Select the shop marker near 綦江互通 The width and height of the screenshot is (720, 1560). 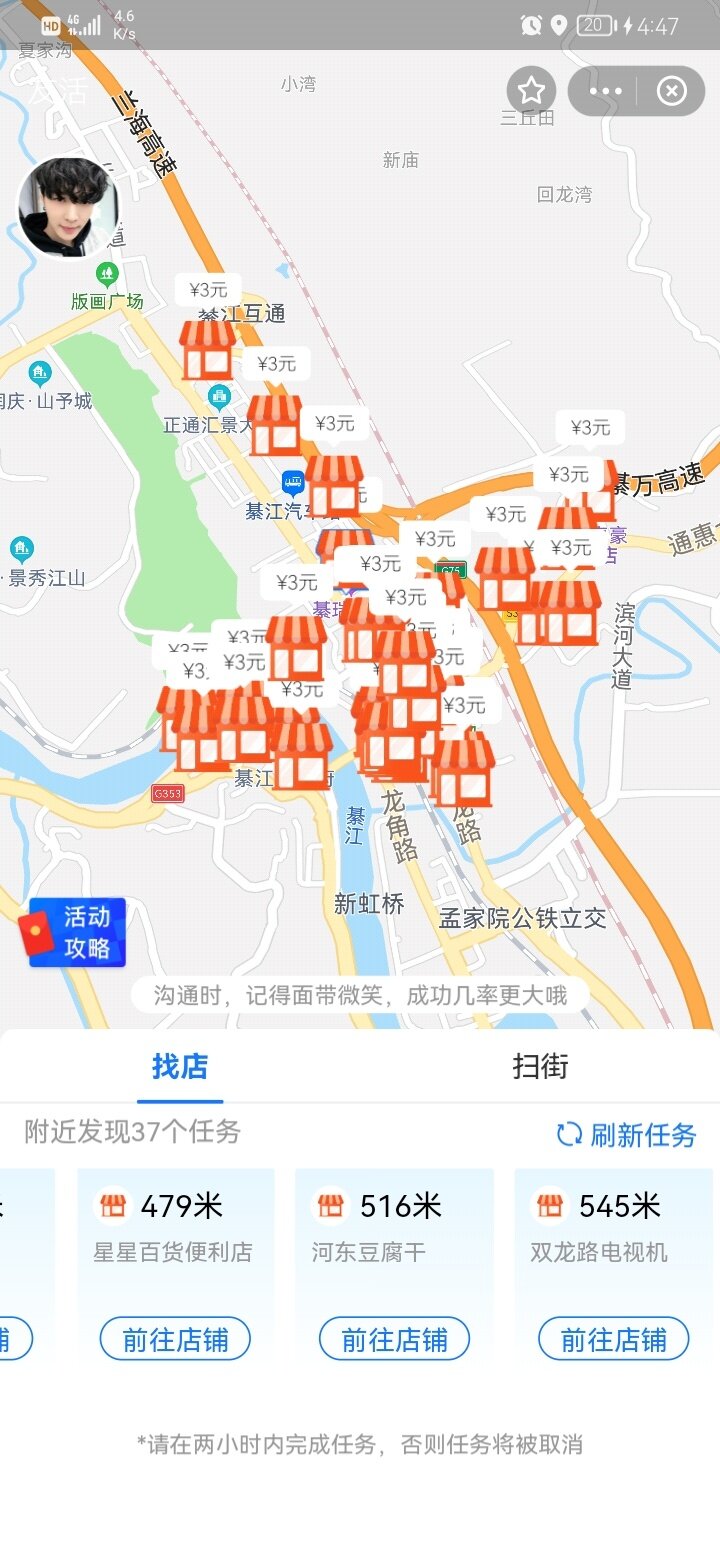point(207,349)
